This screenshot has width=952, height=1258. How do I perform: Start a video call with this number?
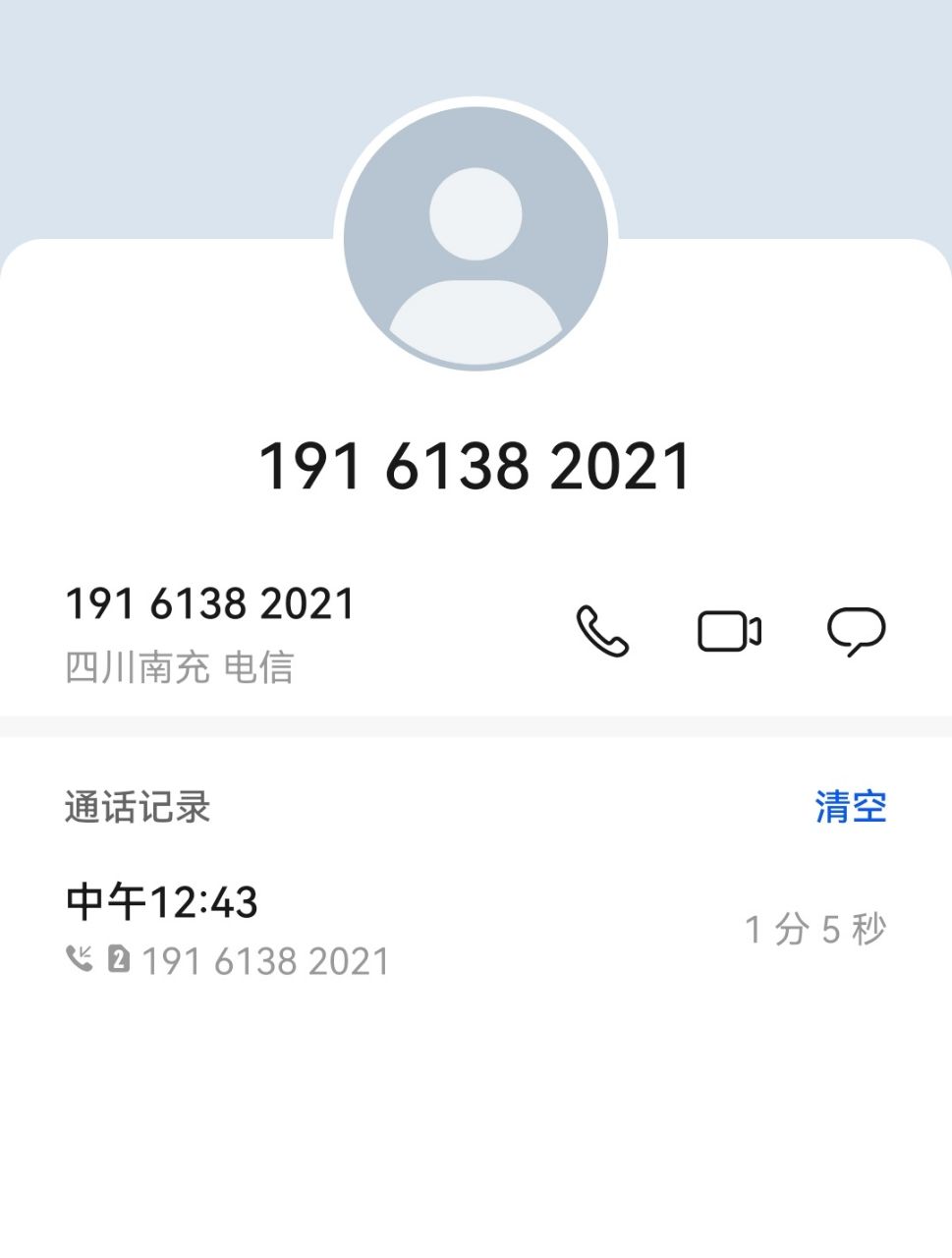(x=729, y=631)
